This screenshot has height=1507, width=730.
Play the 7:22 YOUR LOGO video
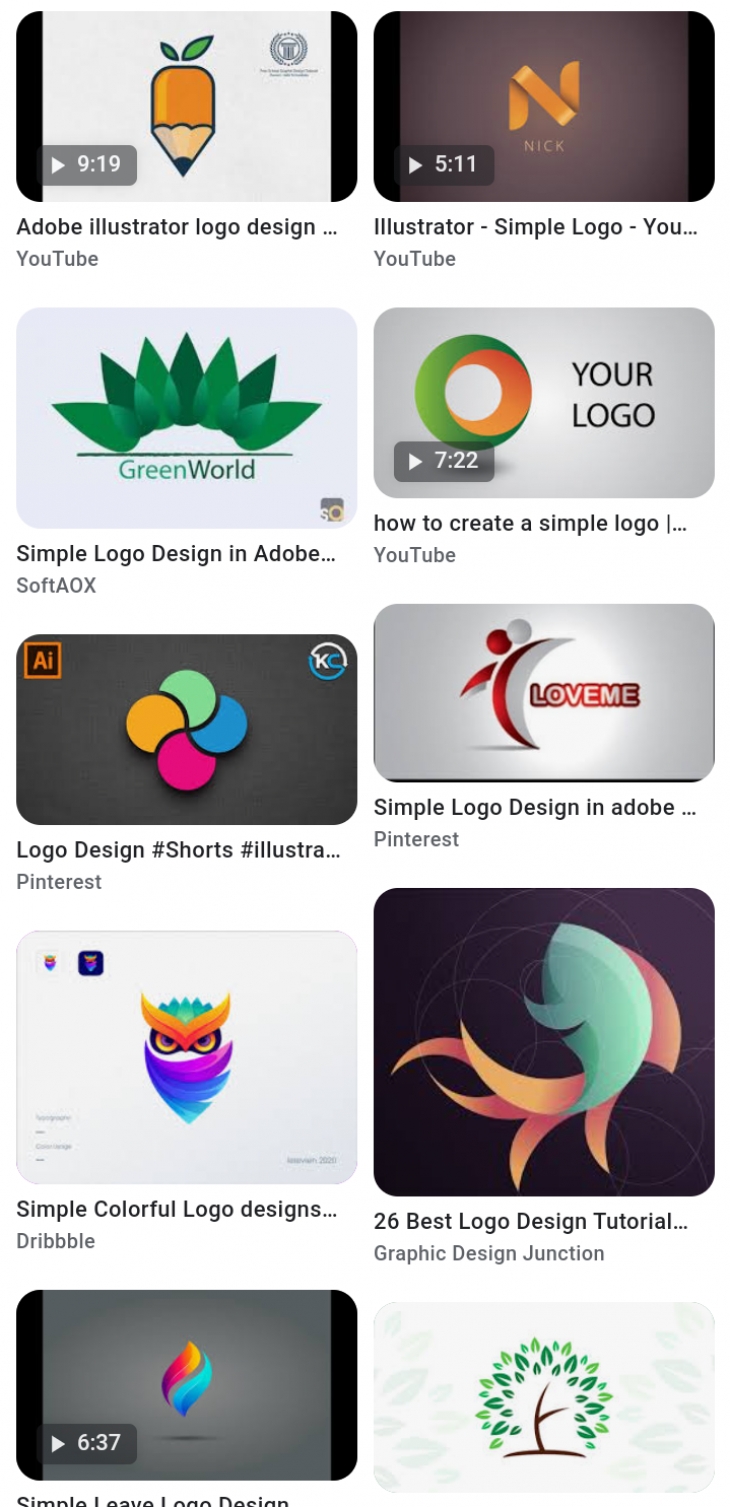click(544, 403)
